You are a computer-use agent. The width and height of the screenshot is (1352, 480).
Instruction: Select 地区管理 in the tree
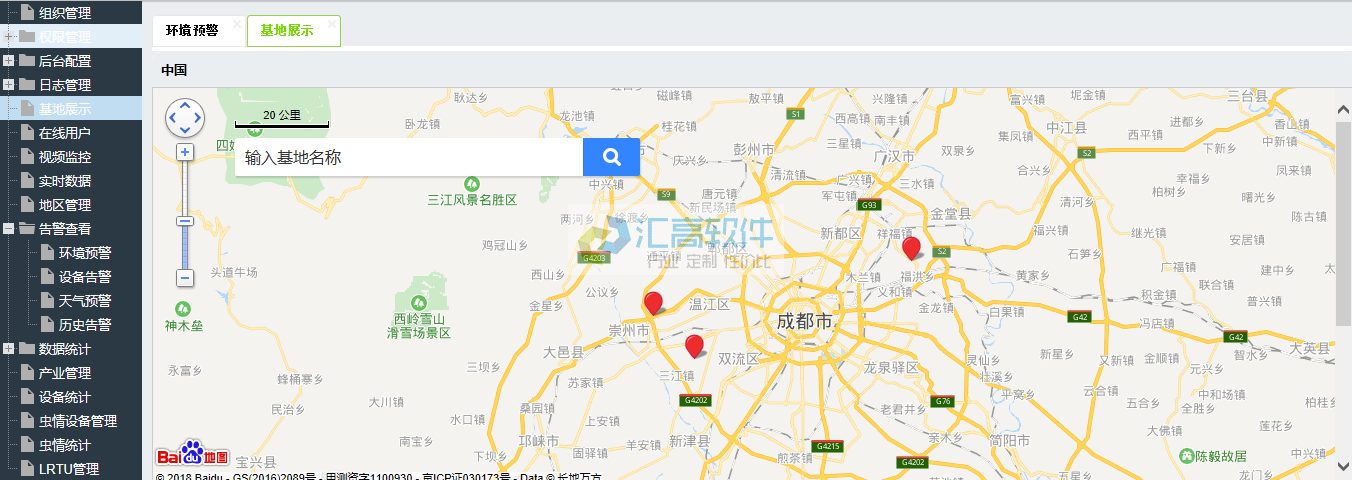64,205
